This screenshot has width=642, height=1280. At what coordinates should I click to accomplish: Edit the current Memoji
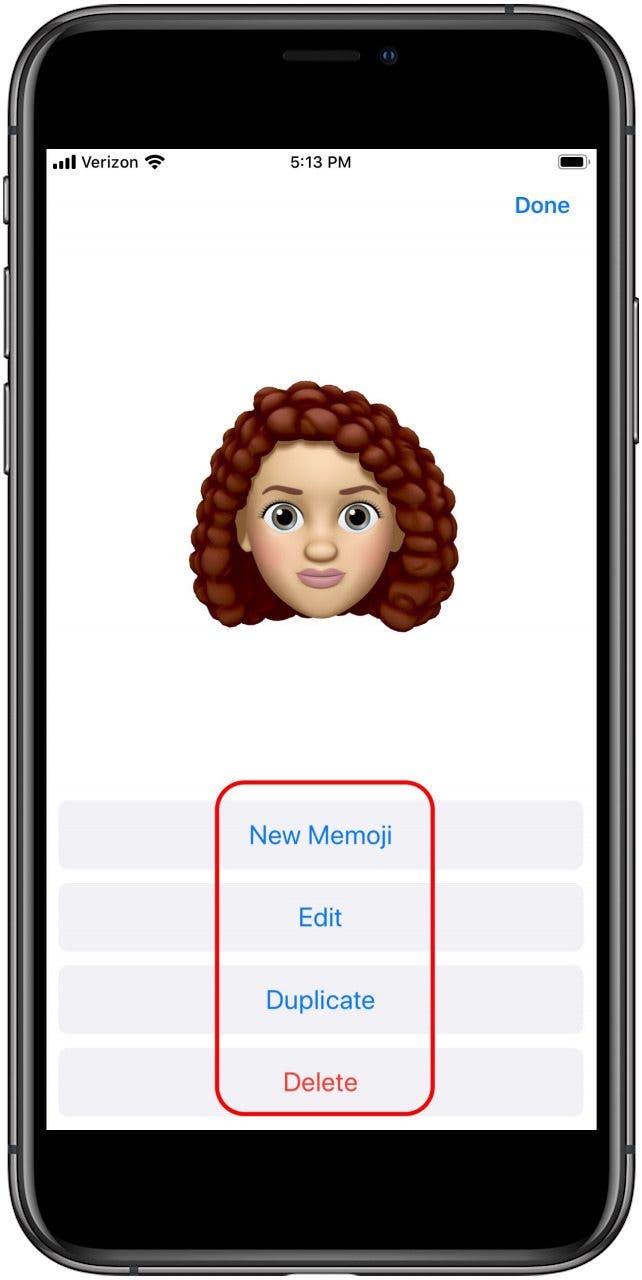pos(320,917)
